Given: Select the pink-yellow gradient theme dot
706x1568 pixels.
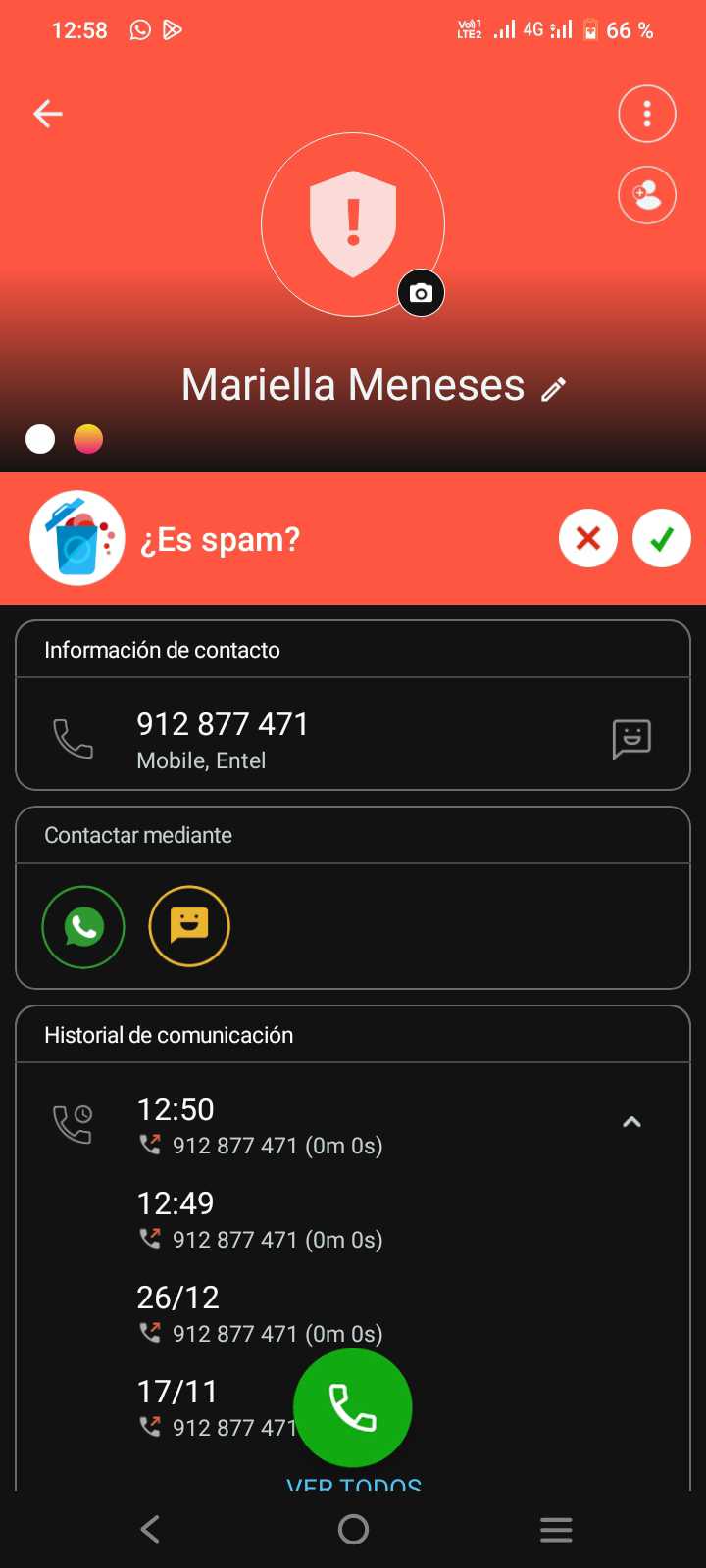Looking at the screenshot, I should (x=88, y=439).
